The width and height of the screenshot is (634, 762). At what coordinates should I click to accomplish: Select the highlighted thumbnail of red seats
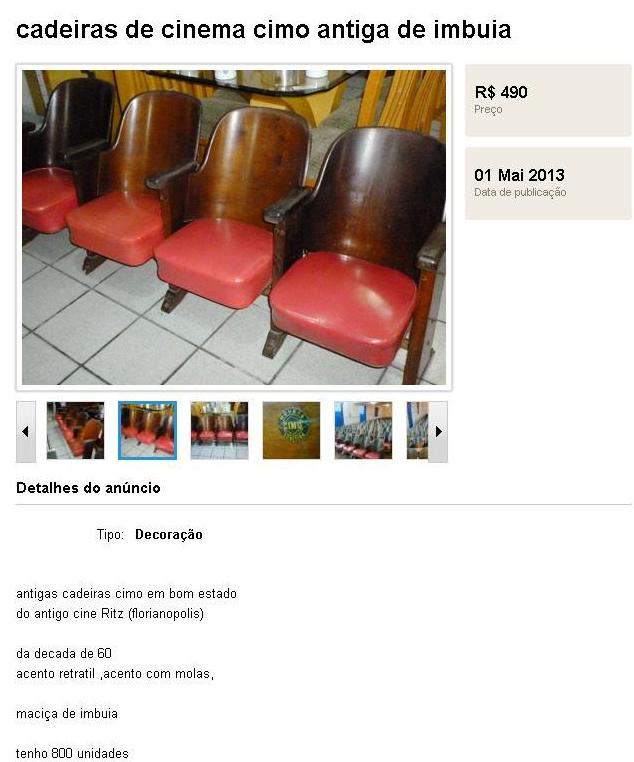(147, 431)
